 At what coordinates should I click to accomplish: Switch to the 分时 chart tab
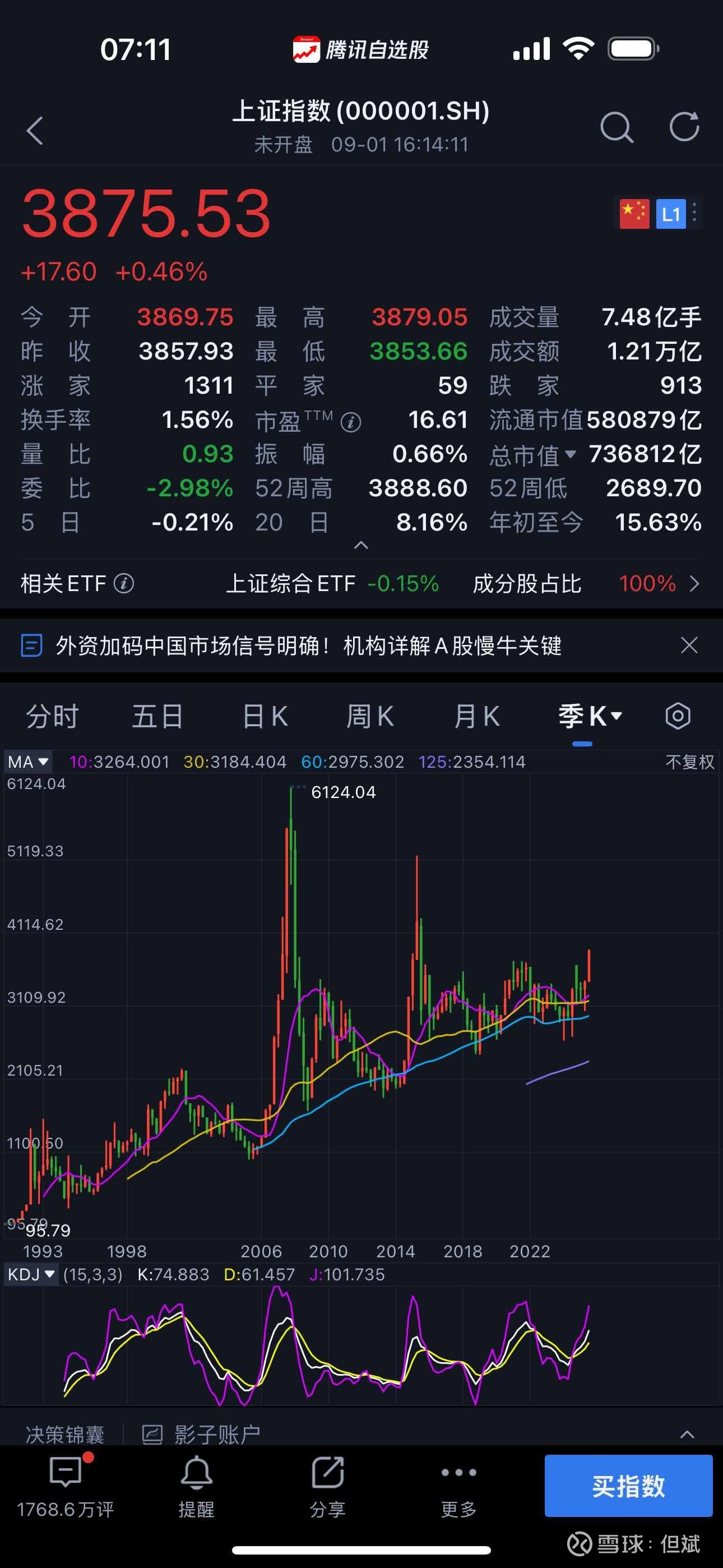52,717
